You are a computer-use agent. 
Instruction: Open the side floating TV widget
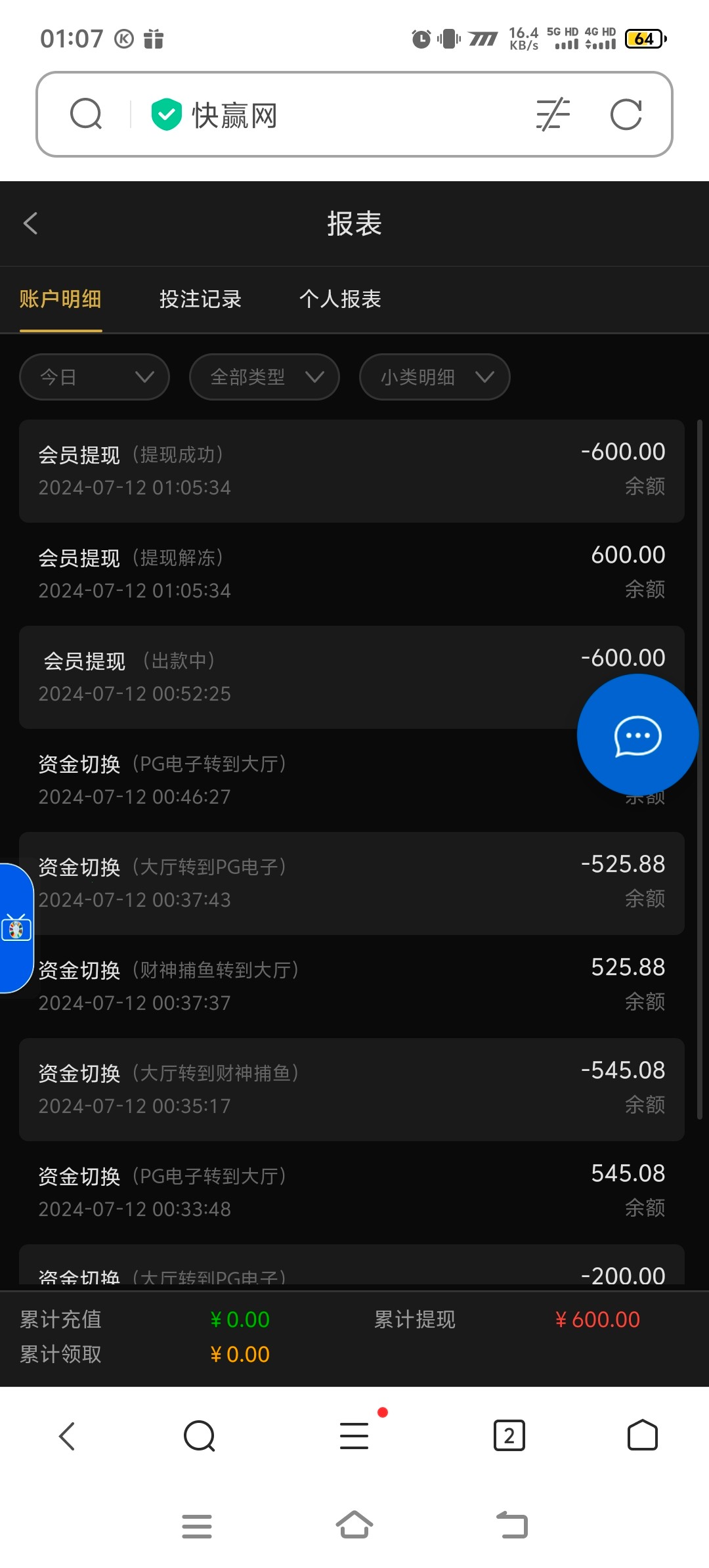click(x=16, y=928)
